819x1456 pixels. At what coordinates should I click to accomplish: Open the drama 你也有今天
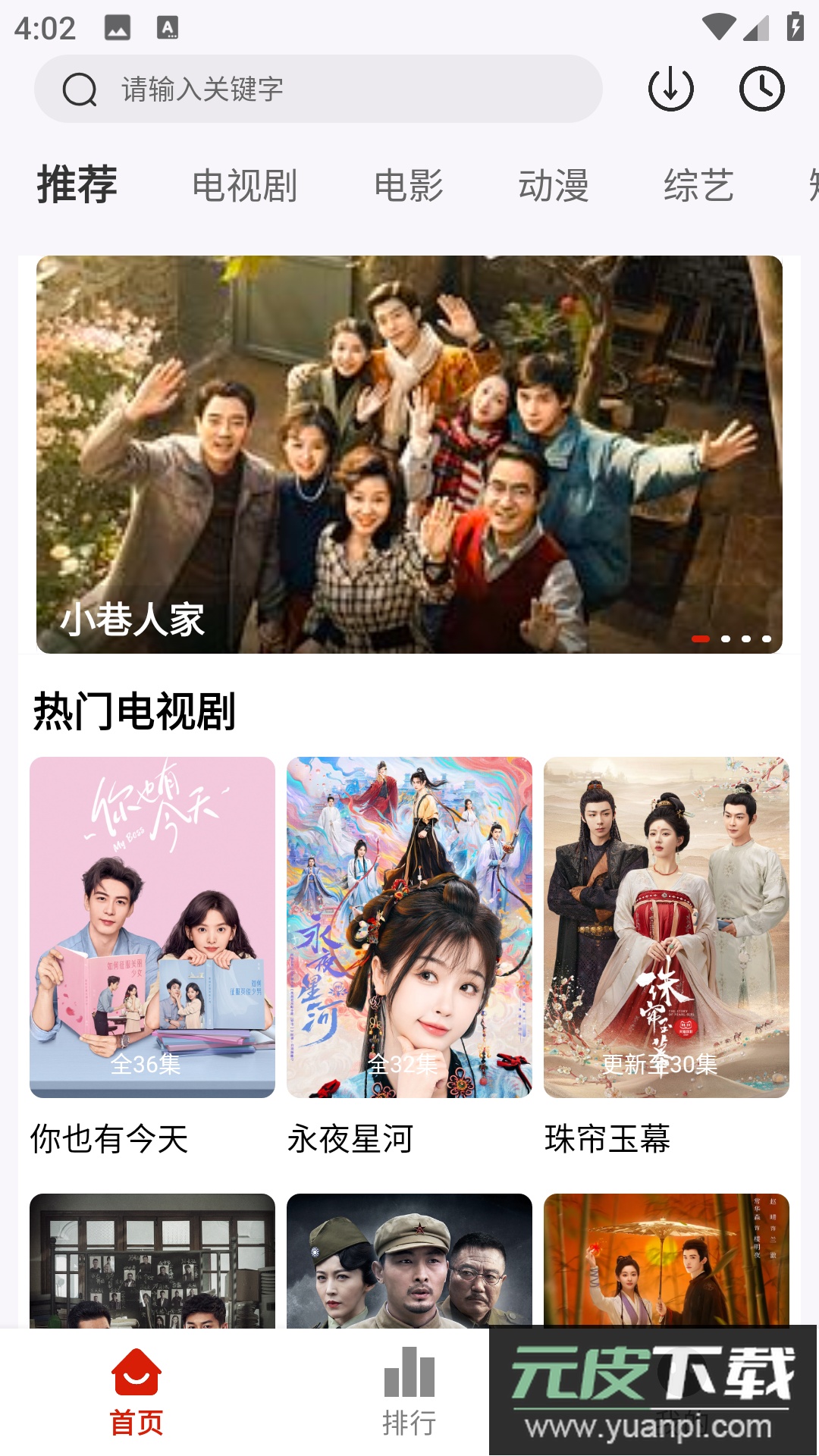click(152, 927)
